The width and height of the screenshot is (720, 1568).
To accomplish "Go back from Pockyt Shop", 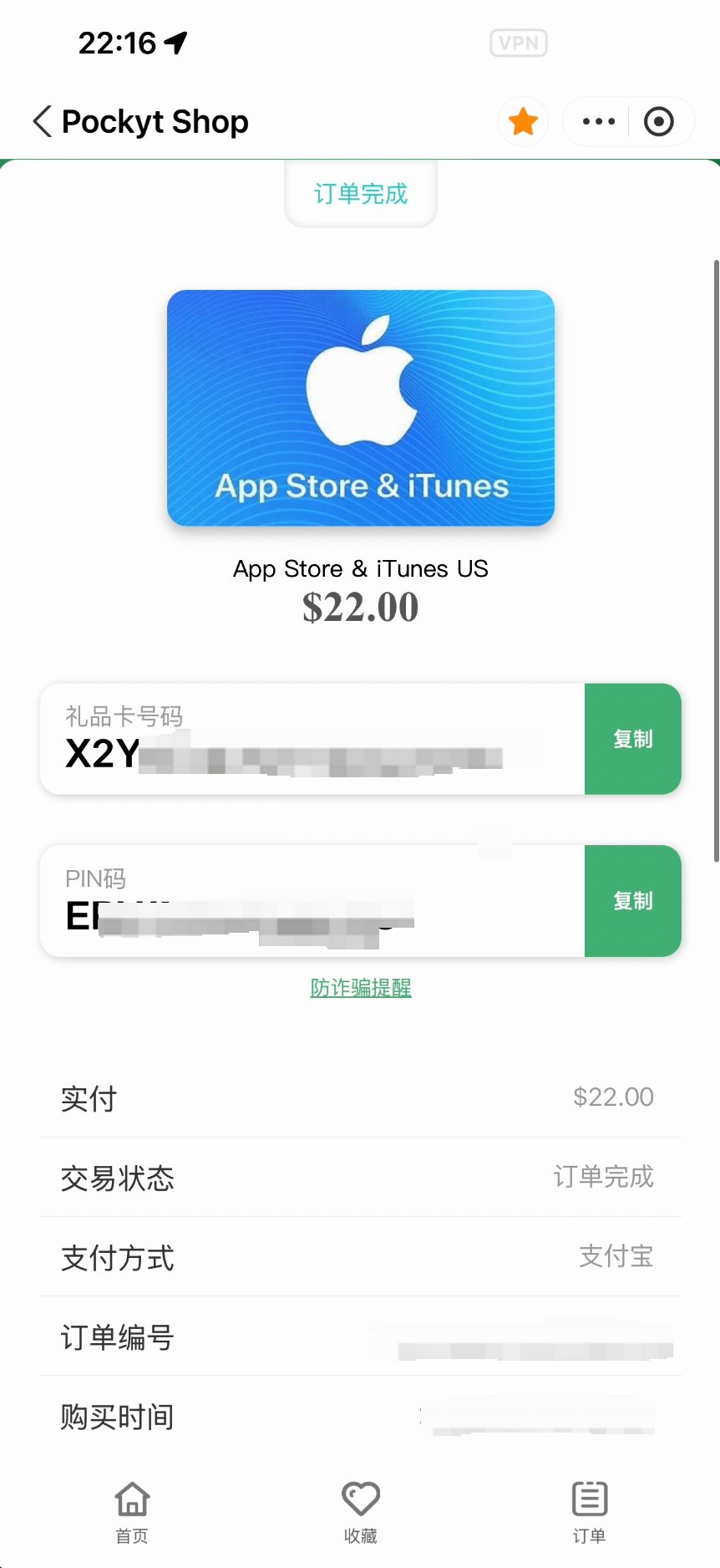I will 43,122.
